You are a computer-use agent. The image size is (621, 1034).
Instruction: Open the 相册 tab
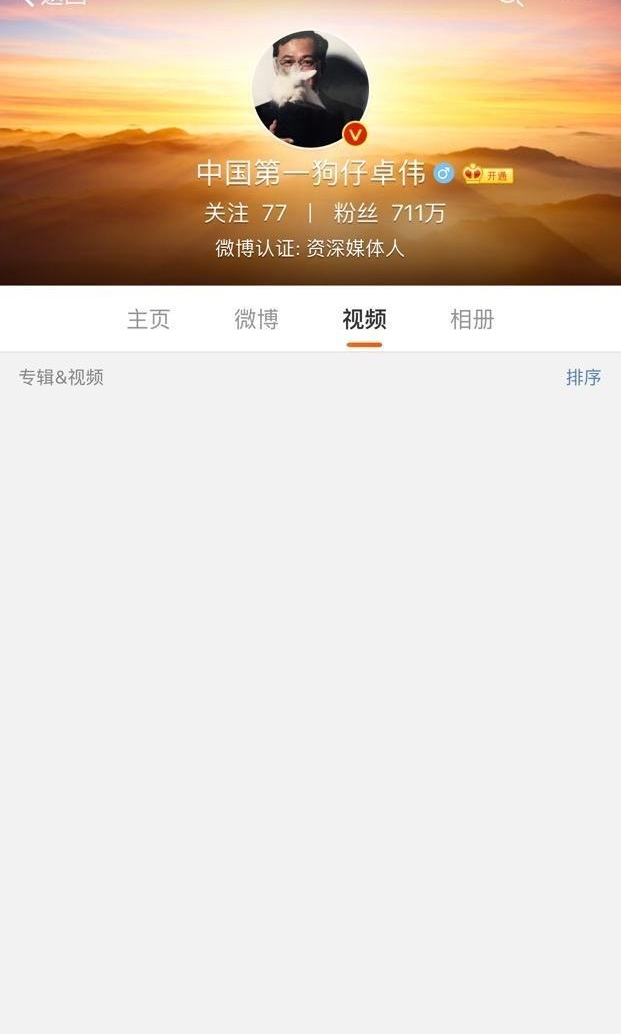click(472, 320)
